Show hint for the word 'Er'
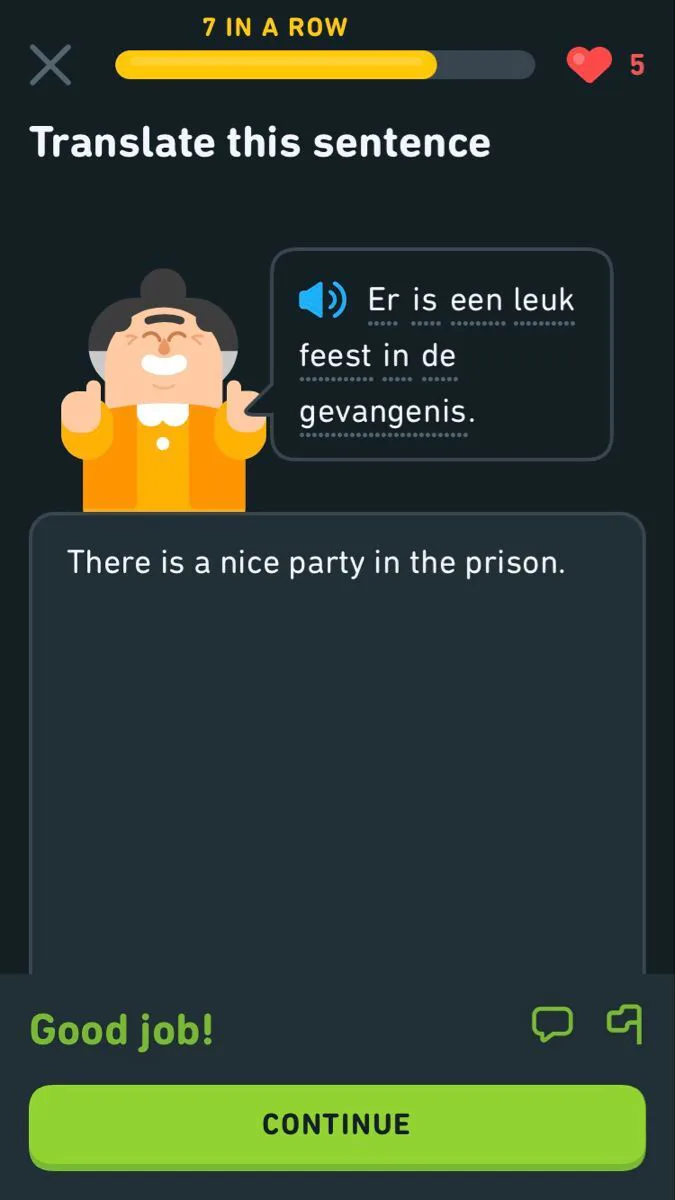675x1200 pixels. pos(383,299)
